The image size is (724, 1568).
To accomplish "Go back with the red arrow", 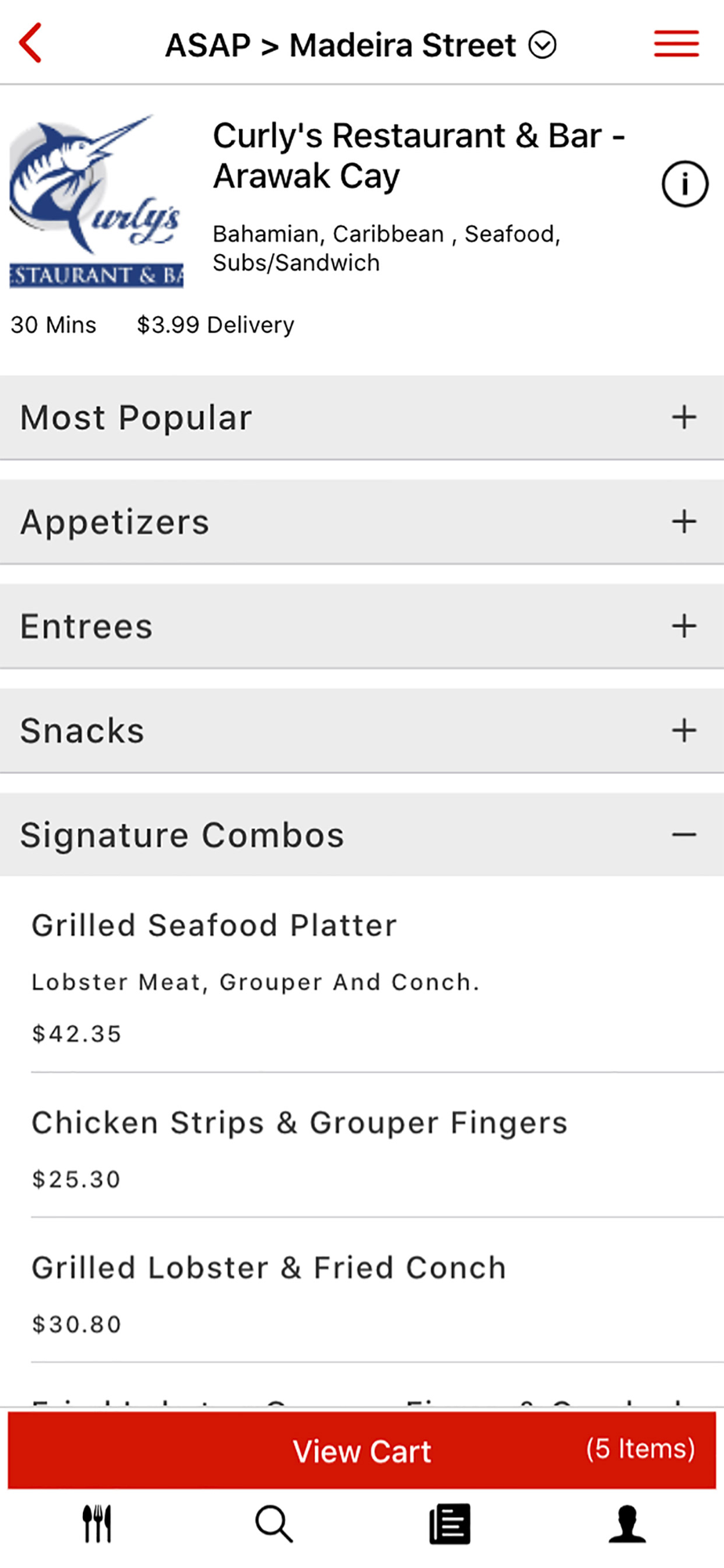I will click(31, 43).
